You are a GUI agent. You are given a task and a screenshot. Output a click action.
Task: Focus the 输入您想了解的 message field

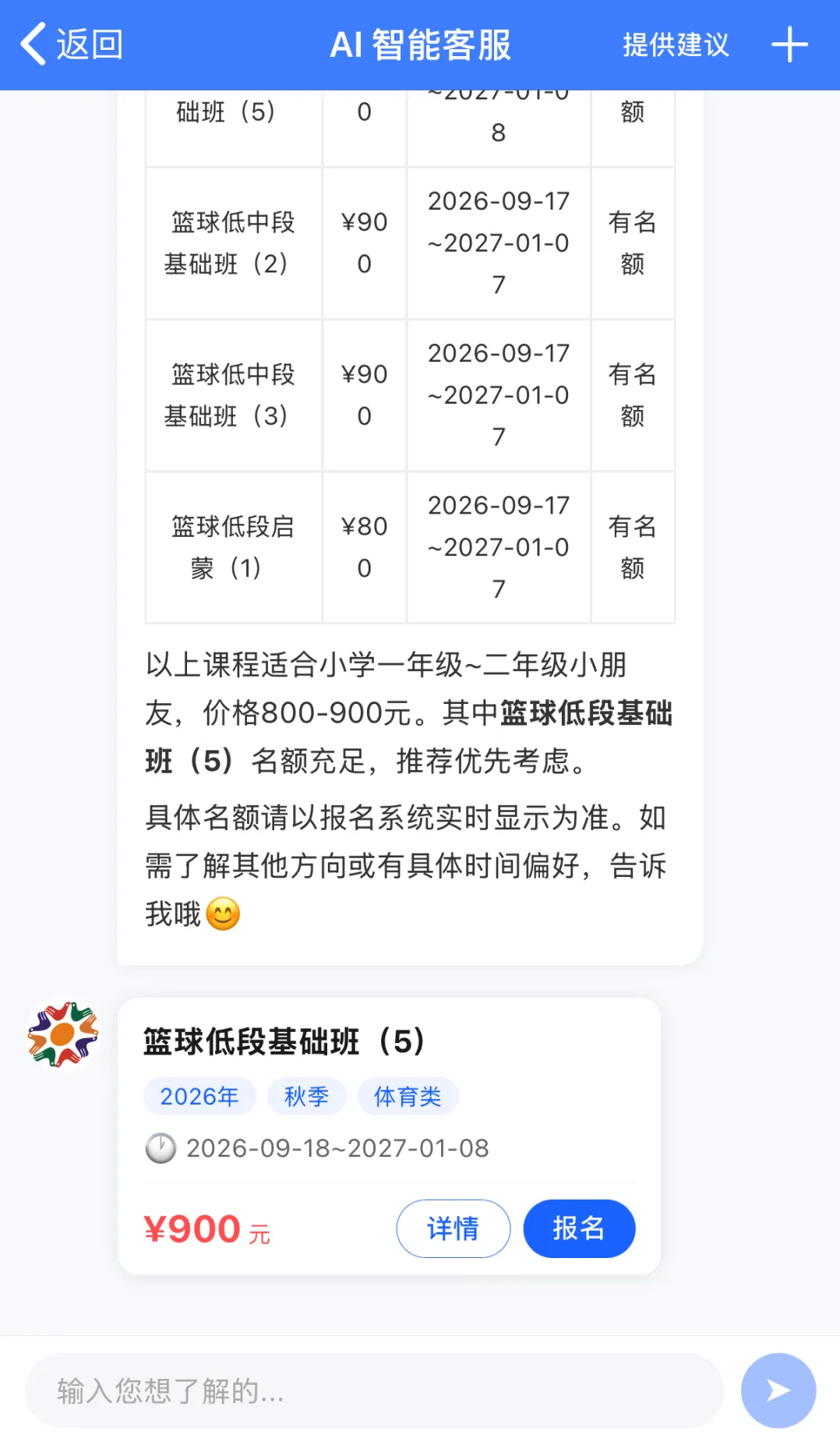point(374,1391)
